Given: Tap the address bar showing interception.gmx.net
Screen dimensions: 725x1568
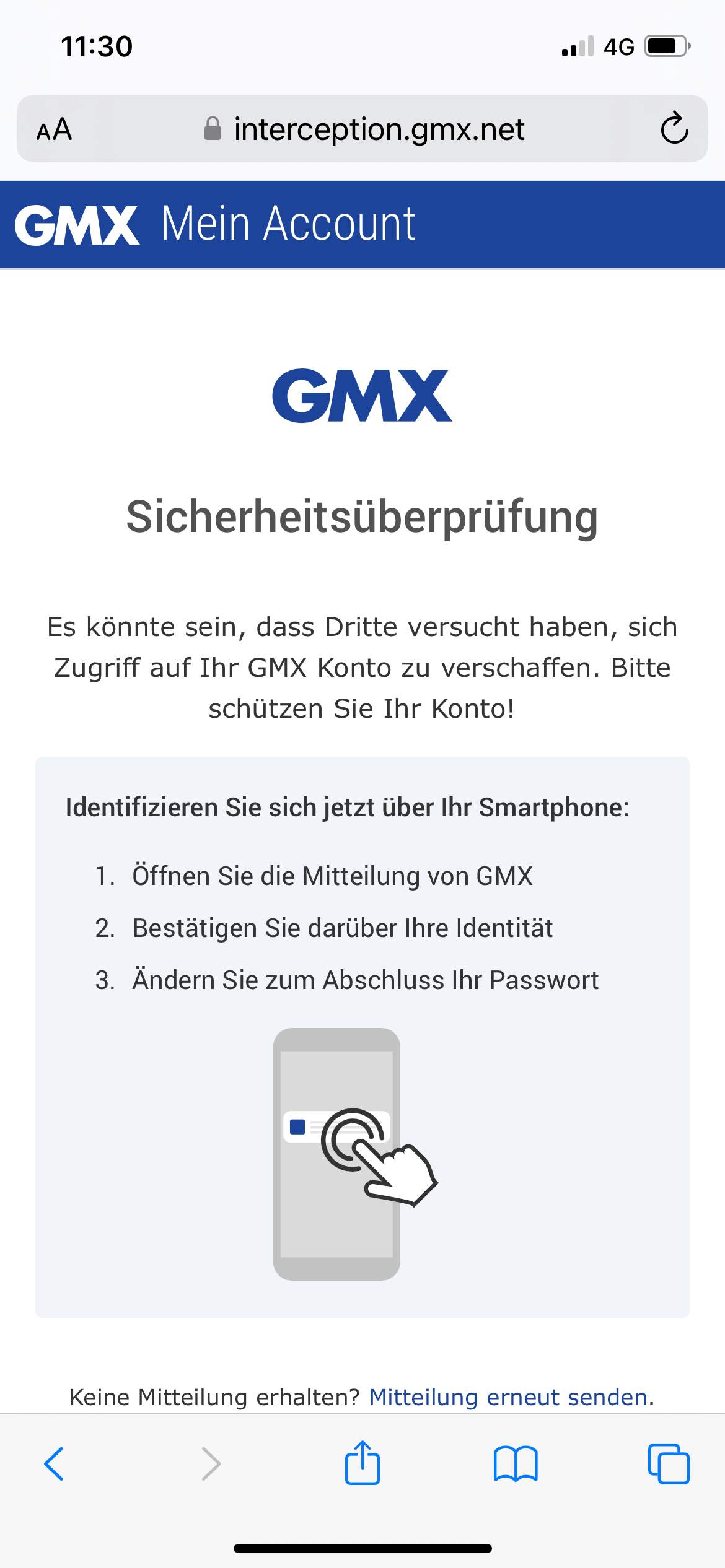Looking at the screenshot, I should coord(379,129).
